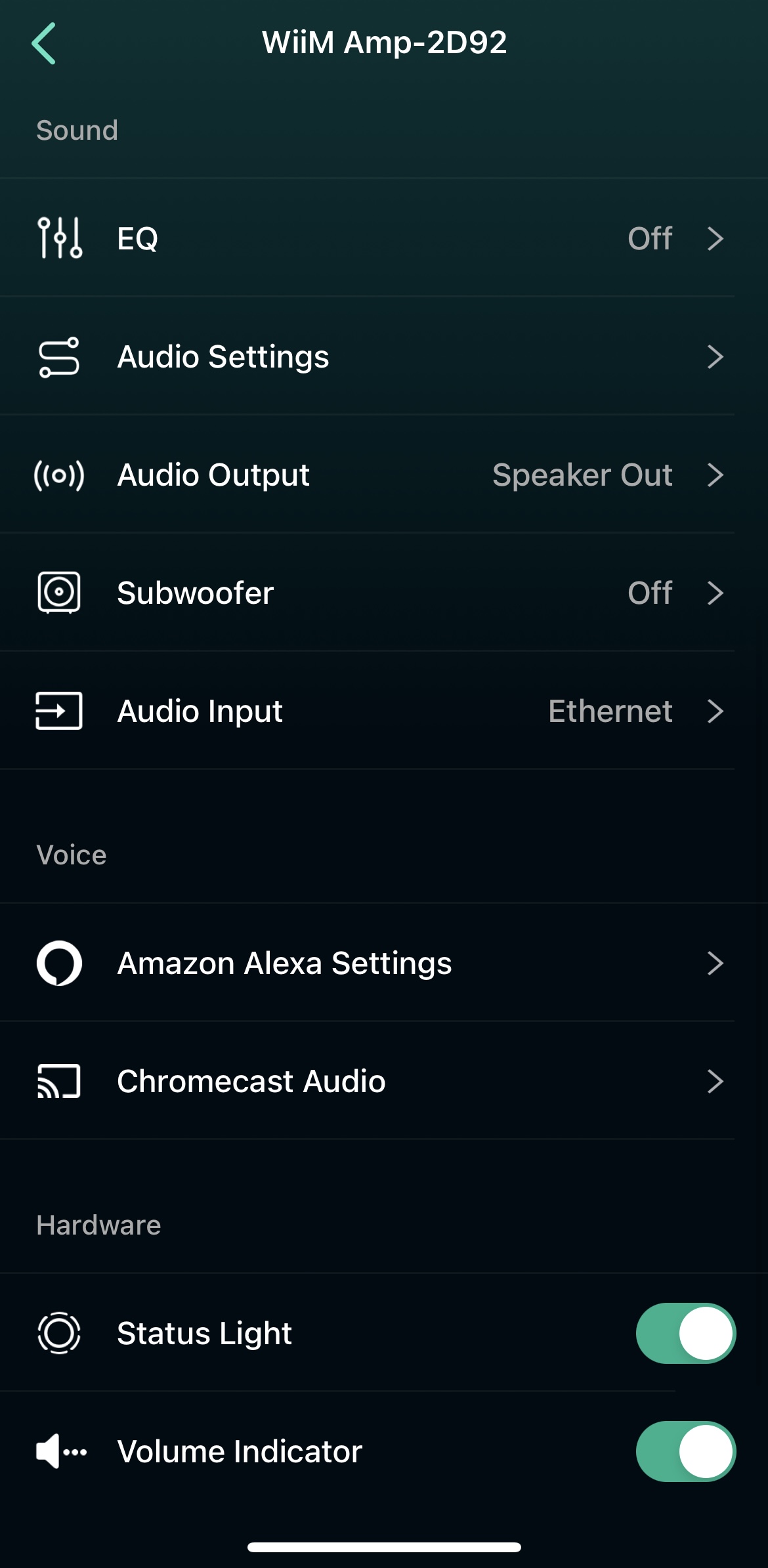Click the Subwoofer speaker icon
768x1568 pixels.
pos(59,591)
